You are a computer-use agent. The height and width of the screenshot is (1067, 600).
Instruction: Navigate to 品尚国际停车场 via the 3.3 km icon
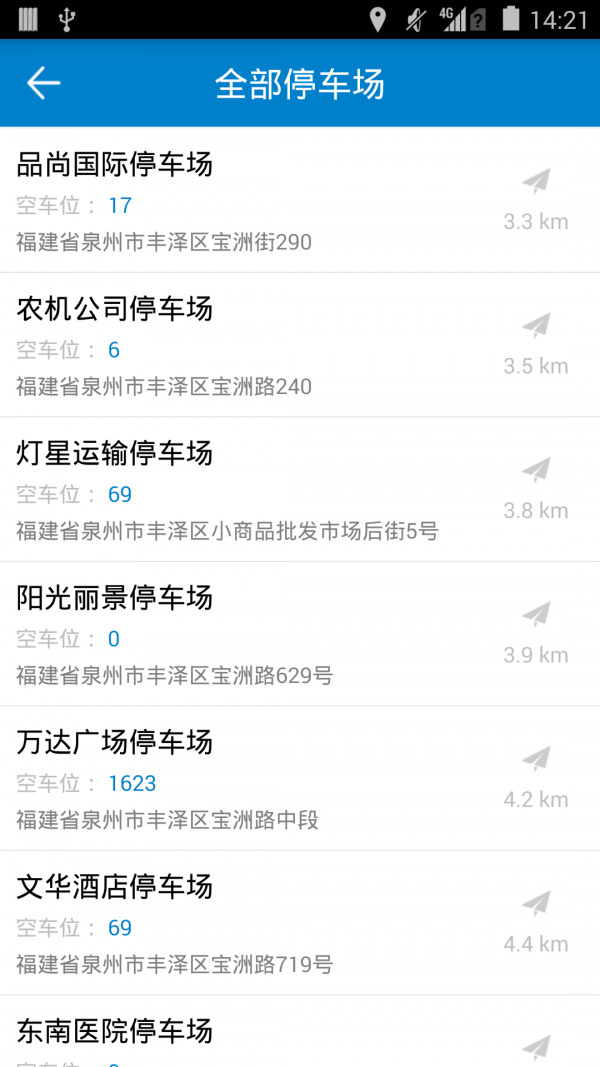536,182
